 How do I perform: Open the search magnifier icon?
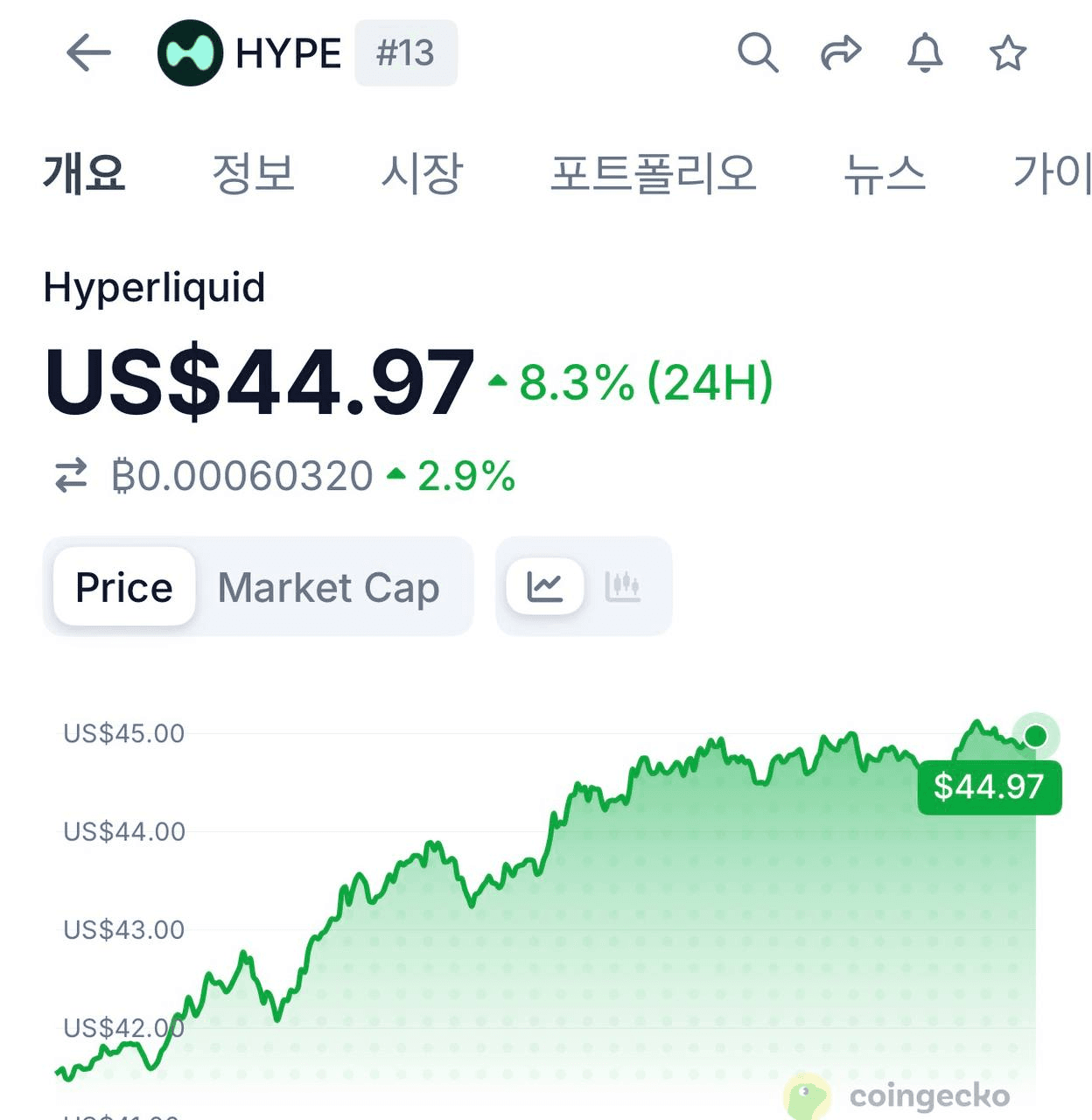757,53
